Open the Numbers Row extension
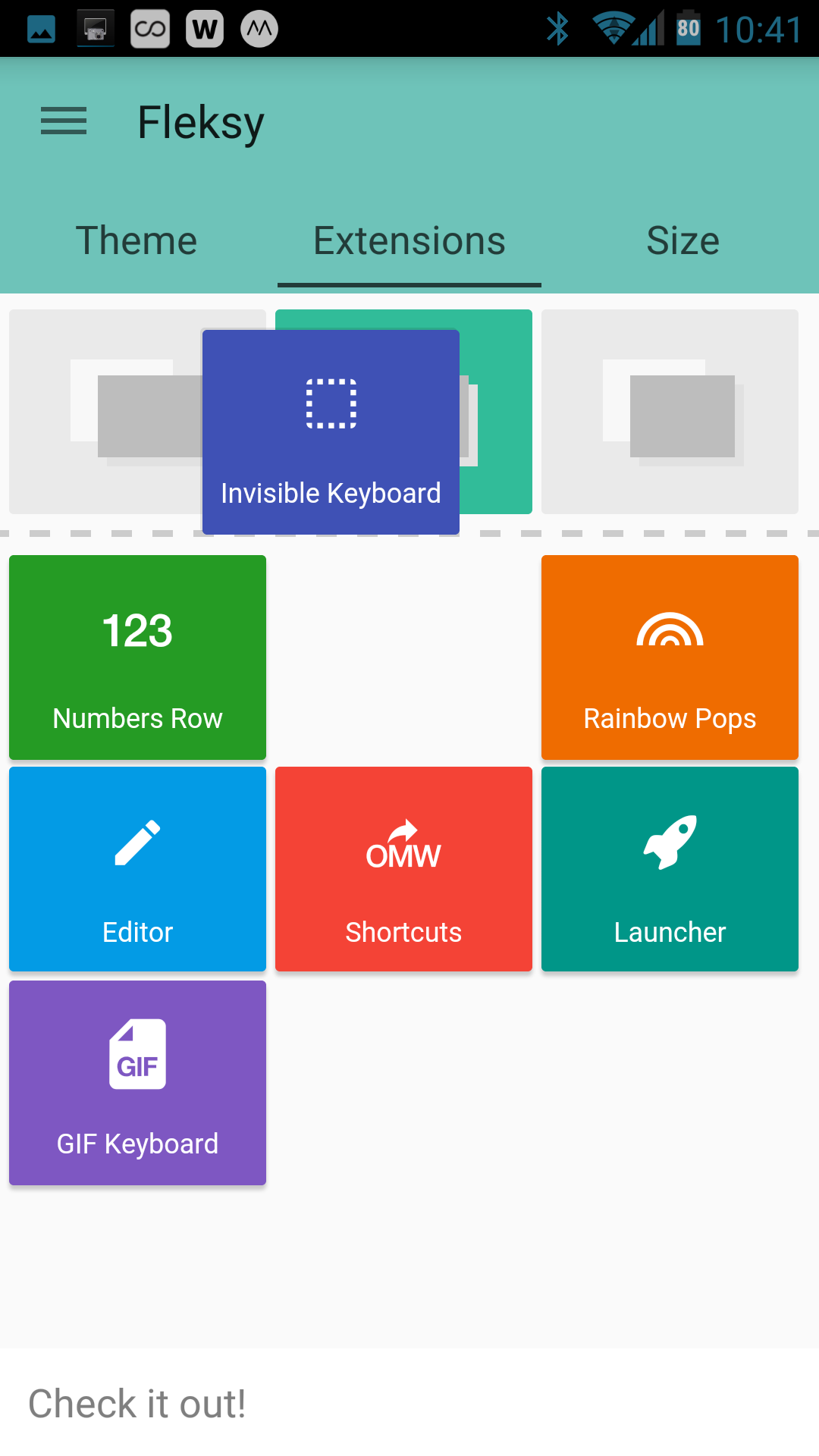 (x=137, y=657)
